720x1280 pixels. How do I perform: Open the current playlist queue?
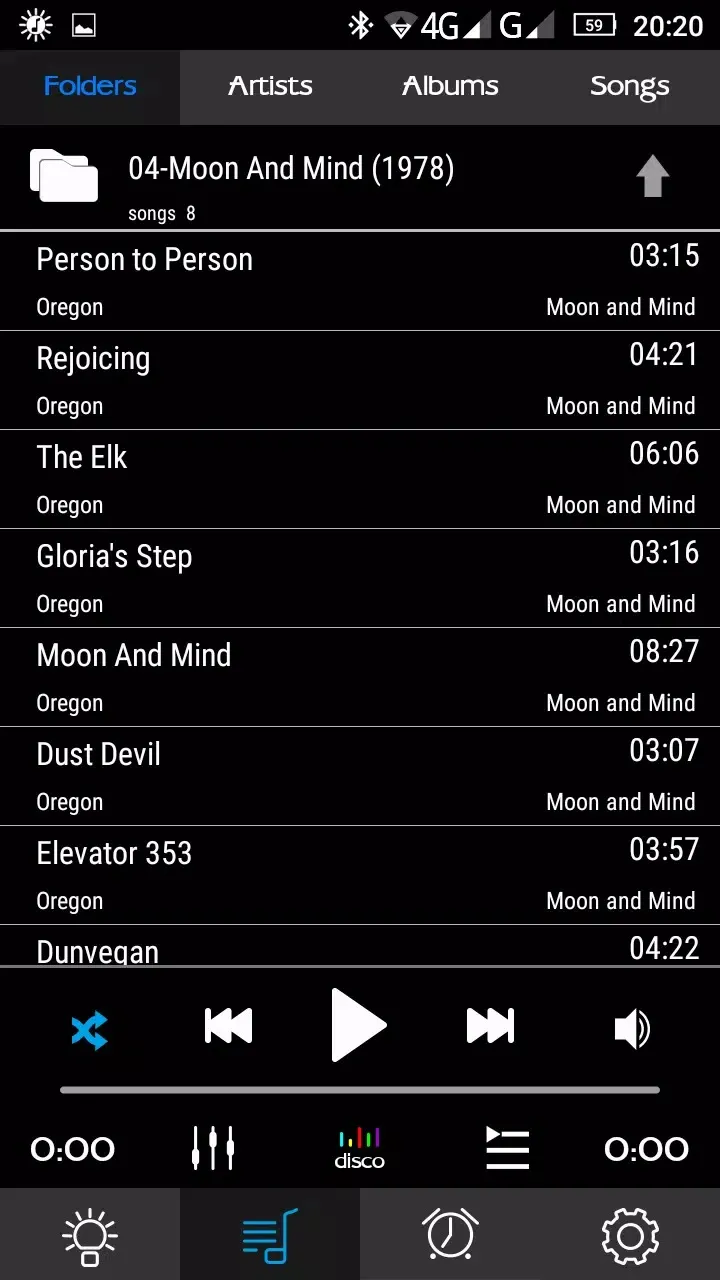[x=507, y=1148]
